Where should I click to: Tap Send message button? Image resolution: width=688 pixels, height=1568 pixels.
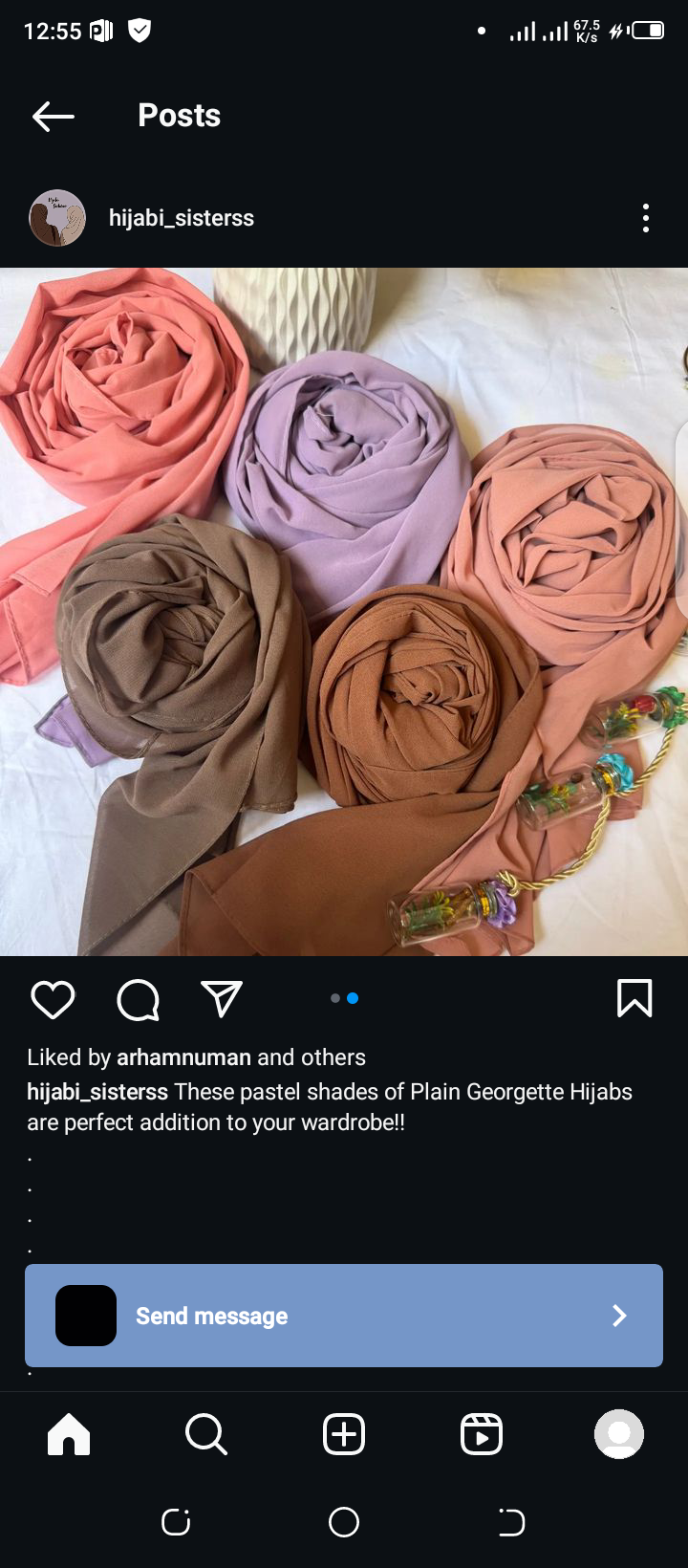344,1316
